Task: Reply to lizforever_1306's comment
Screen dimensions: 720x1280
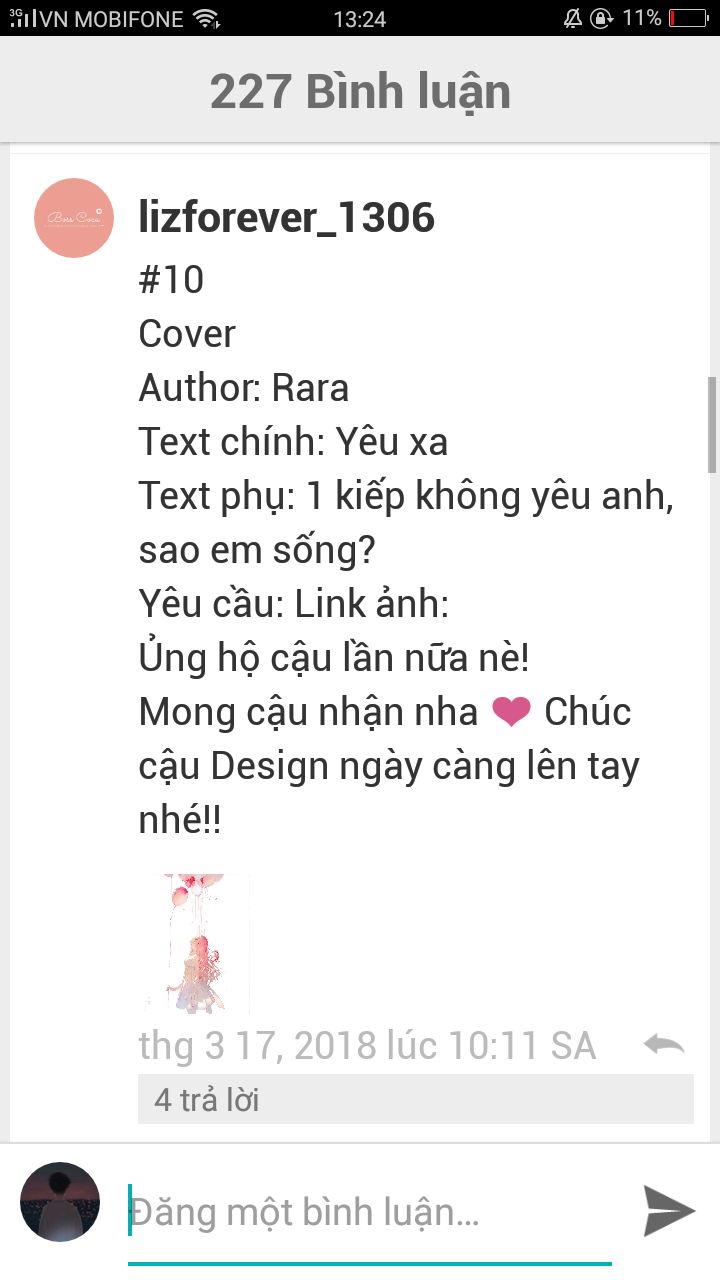Action: [664, 1045]
